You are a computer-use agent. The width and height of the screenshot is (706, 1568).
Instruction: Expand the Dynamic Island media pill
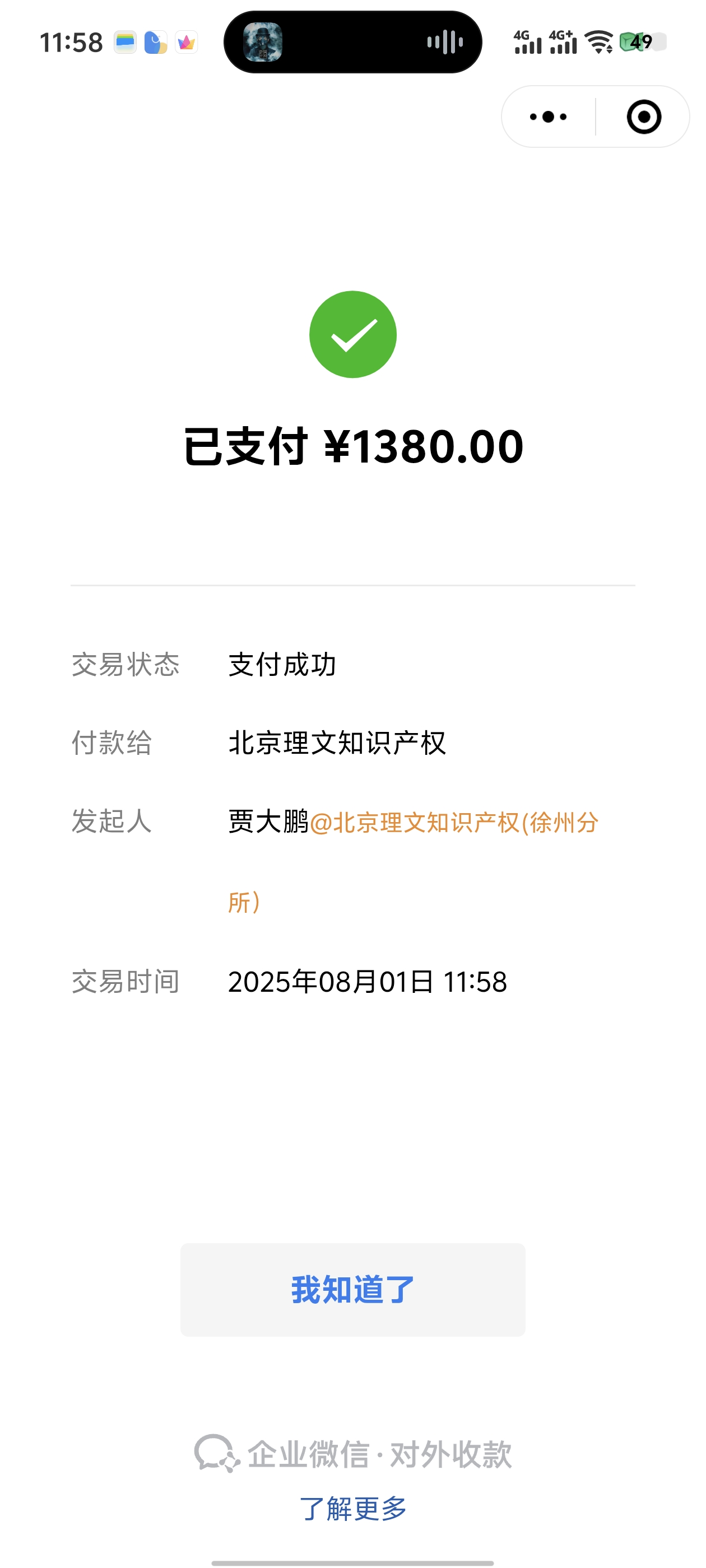tap(352, 42)
